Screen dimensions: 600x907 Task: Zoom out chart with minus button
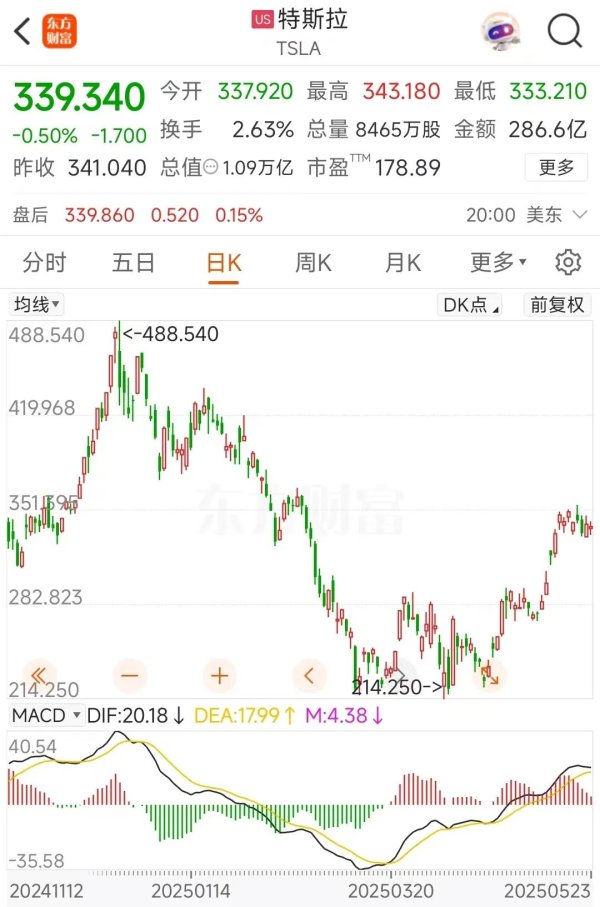click(129, 675)
